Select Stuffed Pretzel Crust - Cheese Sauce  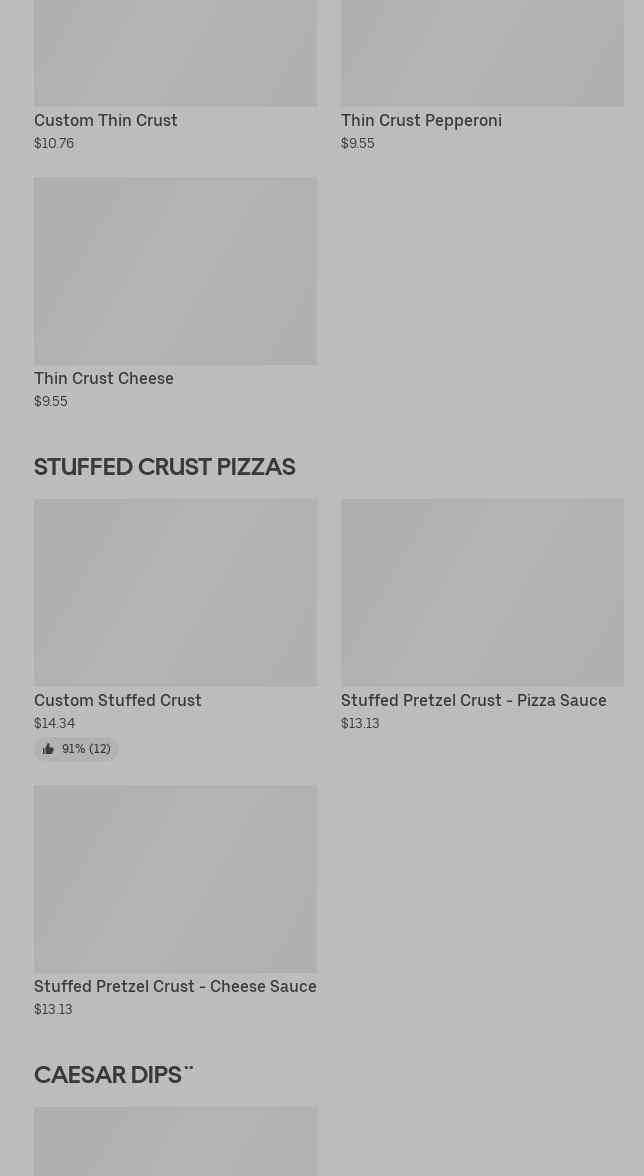coord(175,901)
